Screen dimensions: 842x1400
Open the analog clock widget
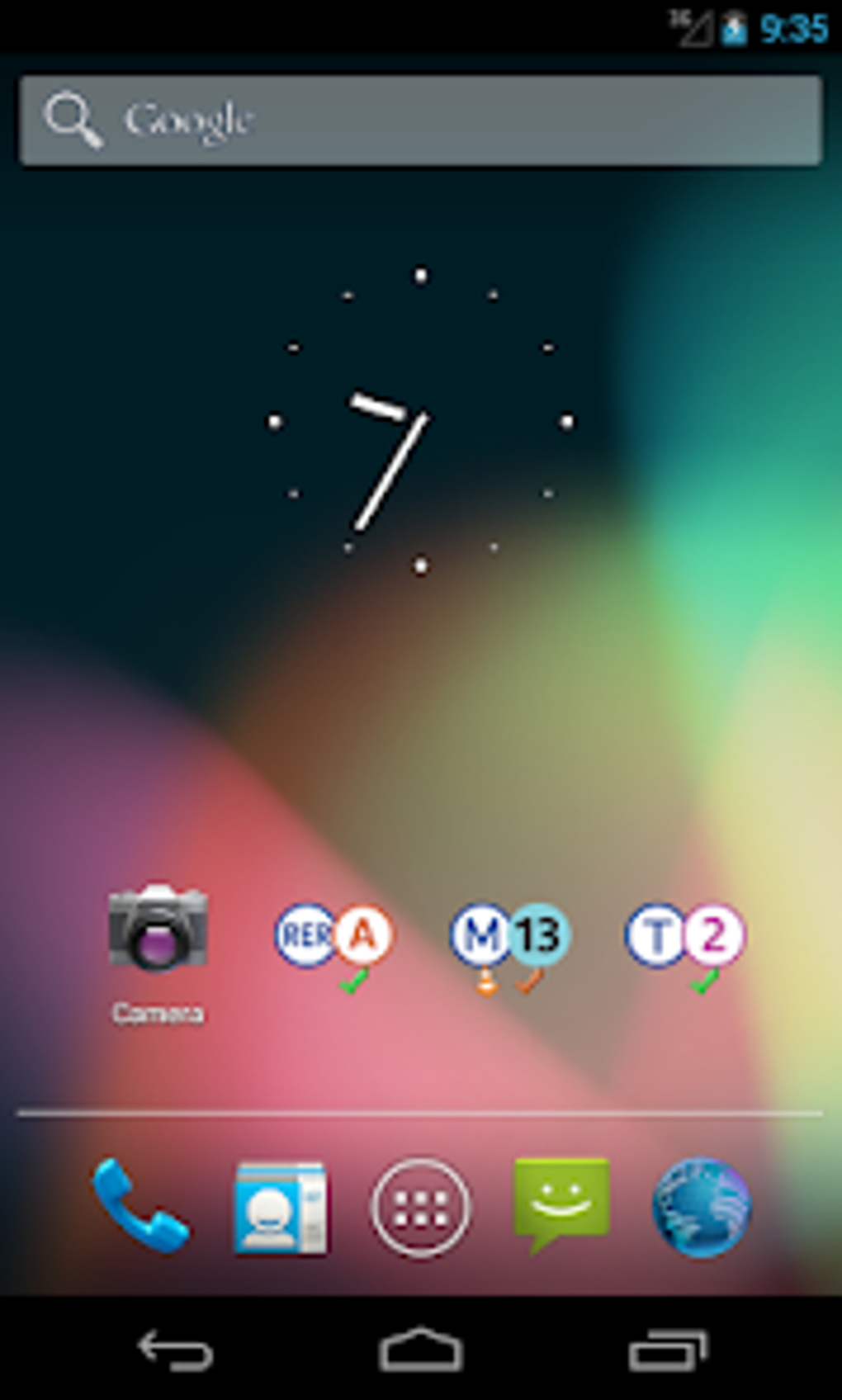[x=419, y=421]
